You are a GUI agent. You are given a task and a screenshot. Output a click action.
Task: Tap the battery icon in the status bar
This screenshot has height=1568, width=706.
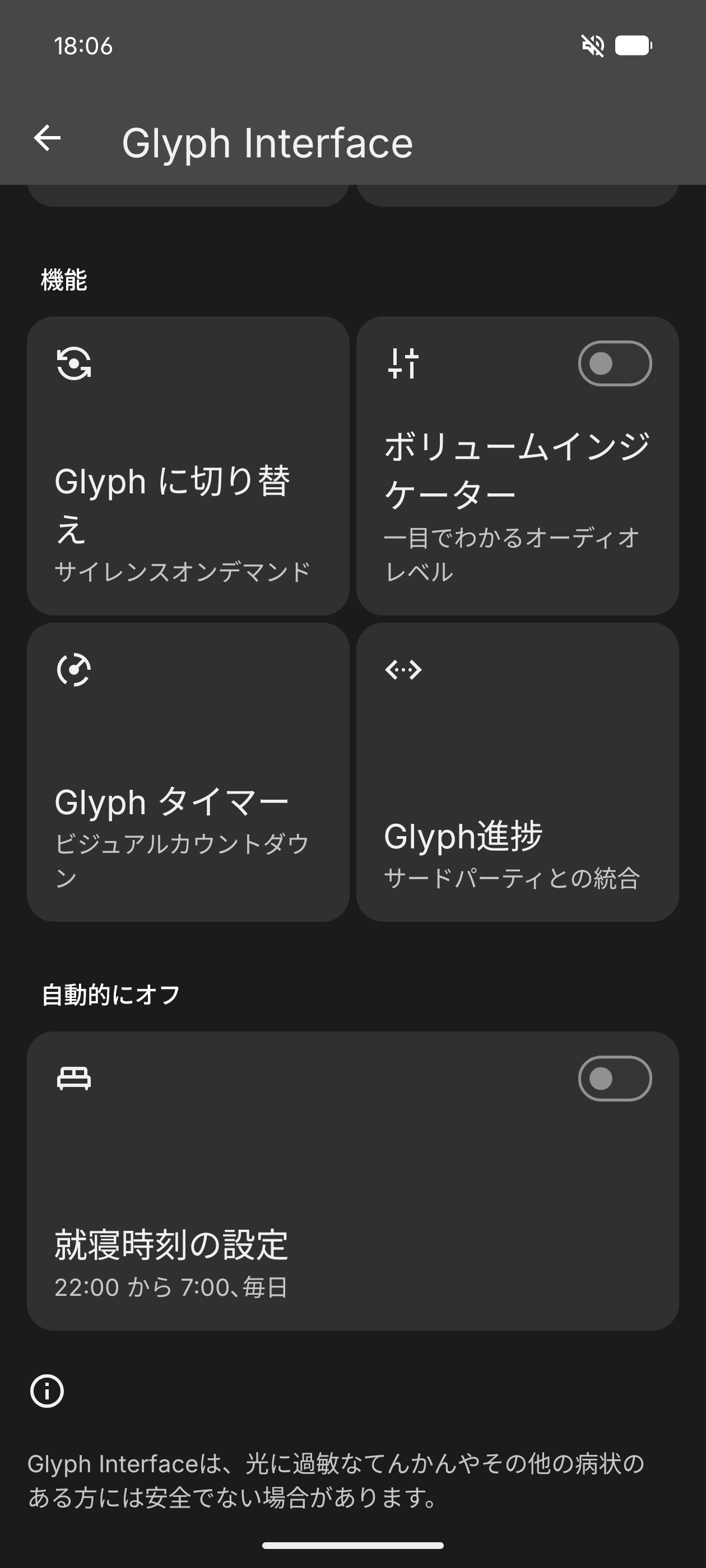[634, 45]
